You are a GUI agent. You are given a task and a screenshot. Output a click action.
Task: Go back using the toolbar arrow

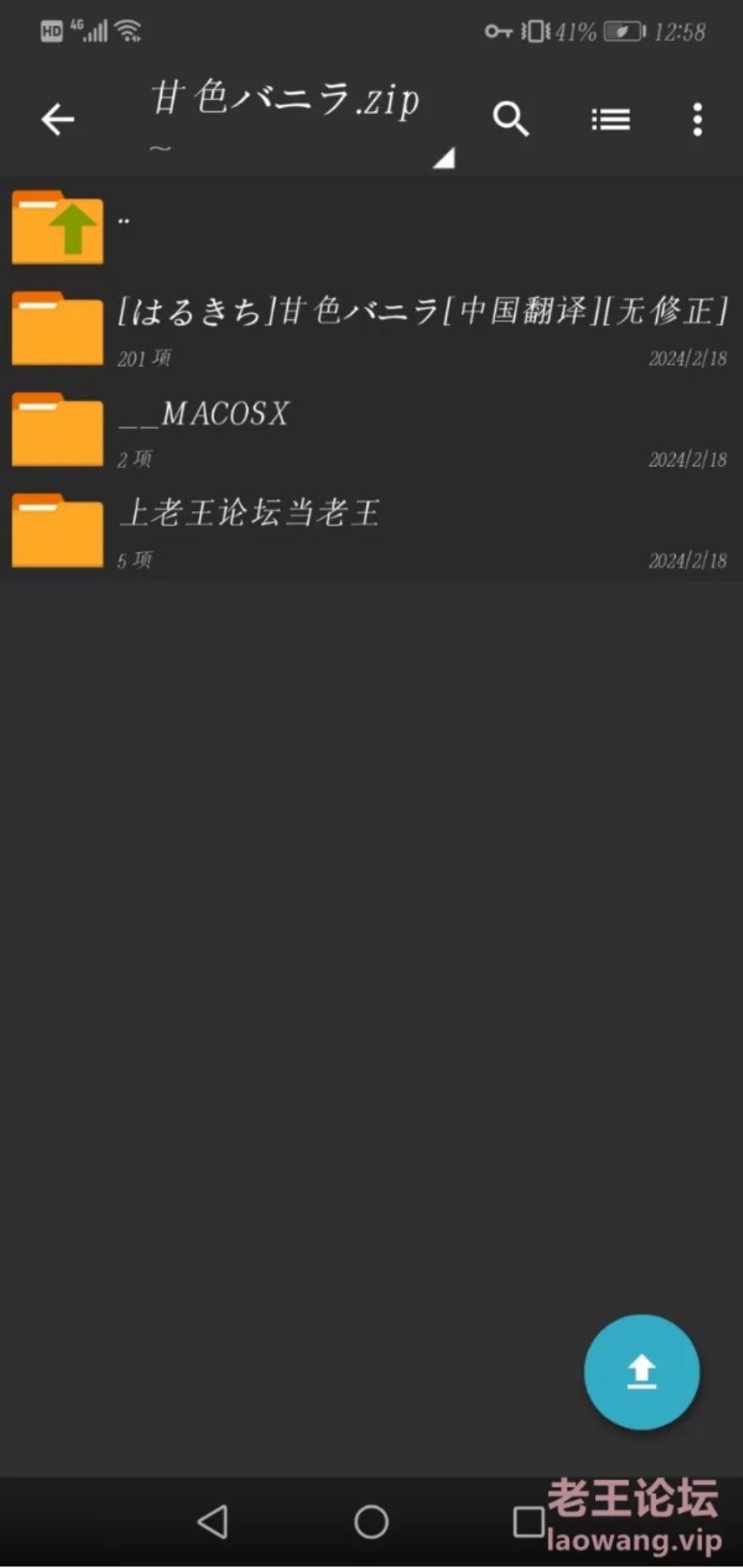point(58,119)
